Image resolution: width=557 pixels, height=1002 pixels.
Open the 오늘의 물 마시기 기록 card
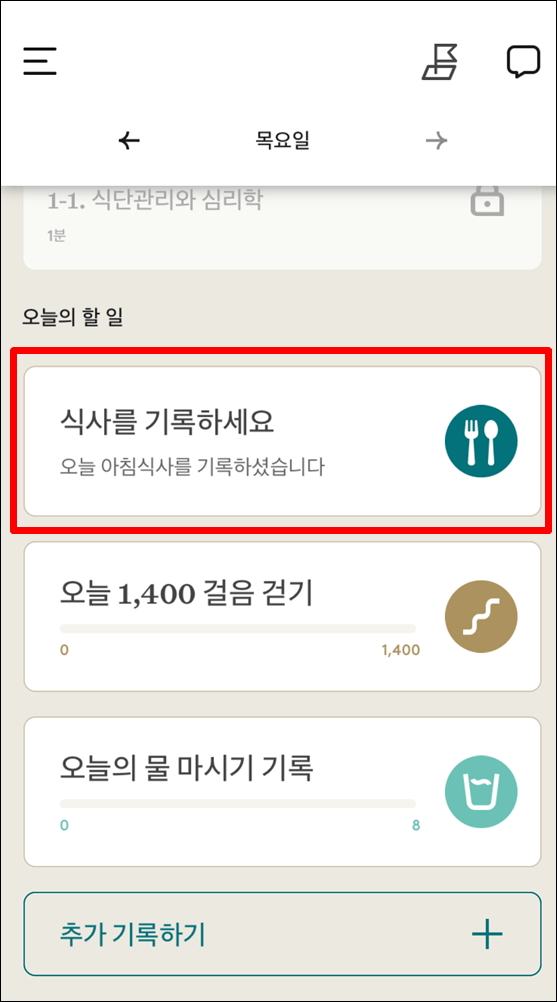[x=282, y=792]
